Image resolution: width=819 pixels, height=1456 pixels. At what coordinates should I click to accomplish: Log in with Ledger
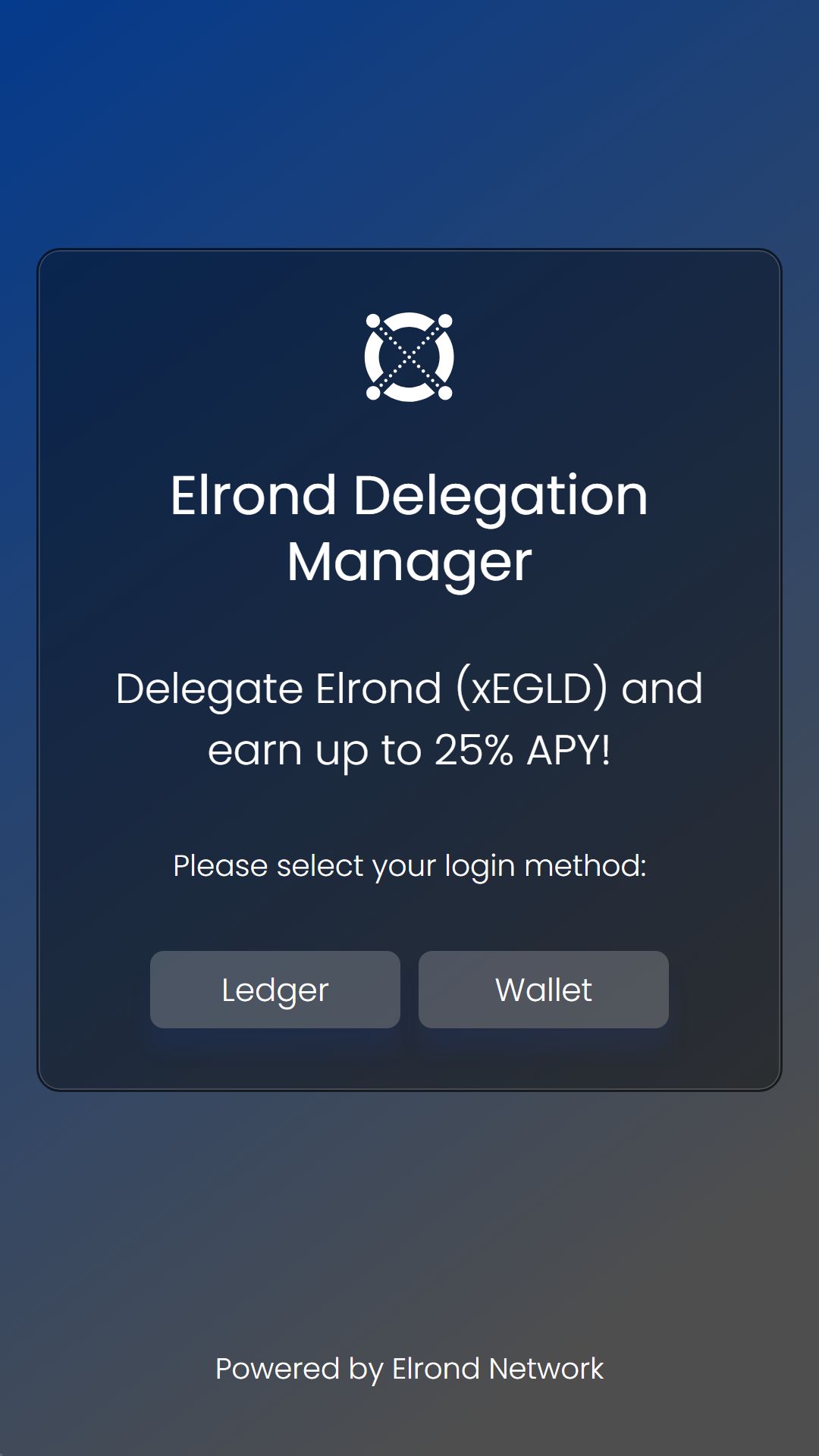point(275,990)
